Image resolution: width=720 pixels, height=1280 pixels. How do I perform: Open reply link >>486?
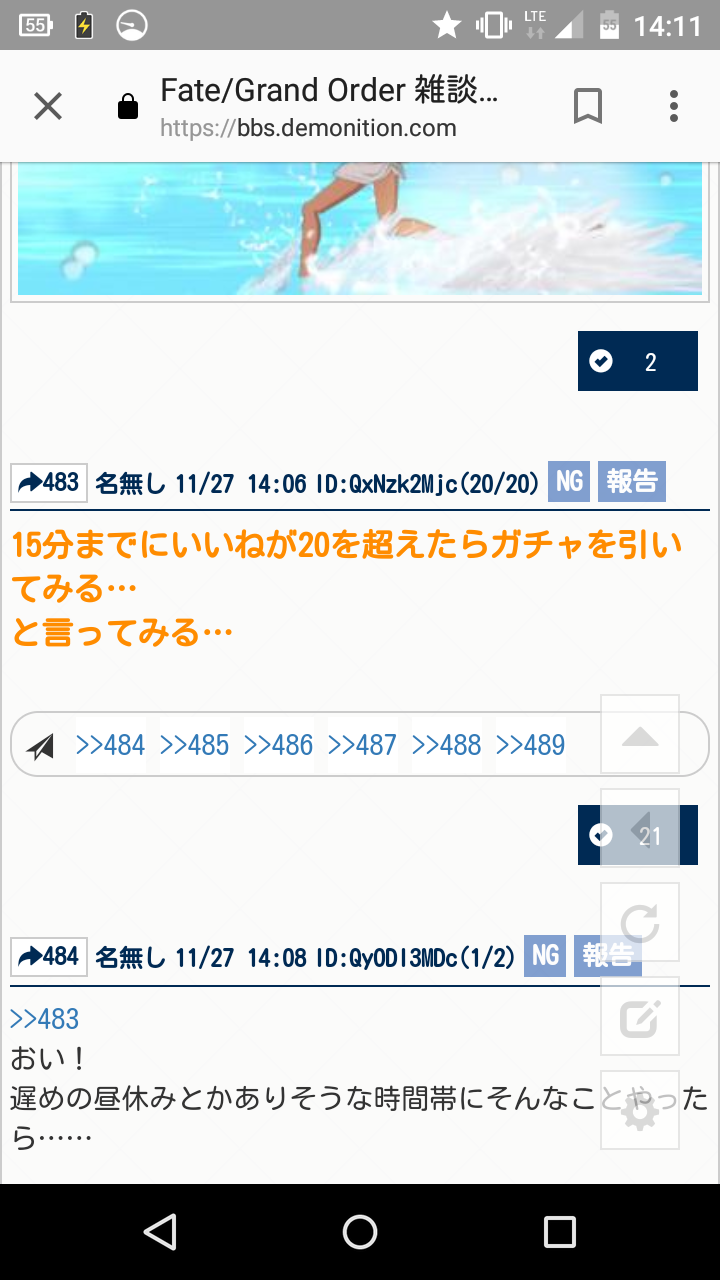pos(278,745)
